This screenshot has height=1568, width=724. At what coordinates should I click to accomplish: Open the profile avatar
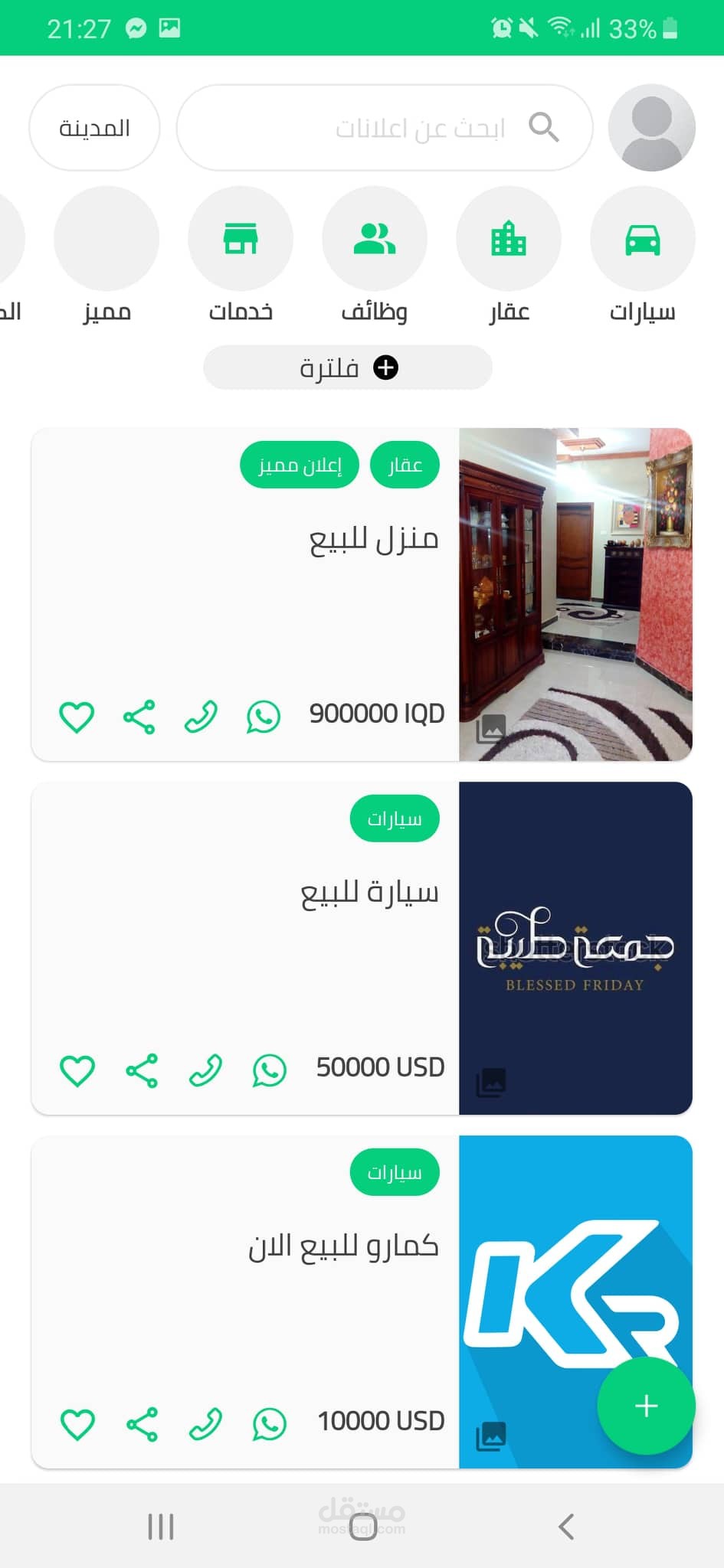651,128
